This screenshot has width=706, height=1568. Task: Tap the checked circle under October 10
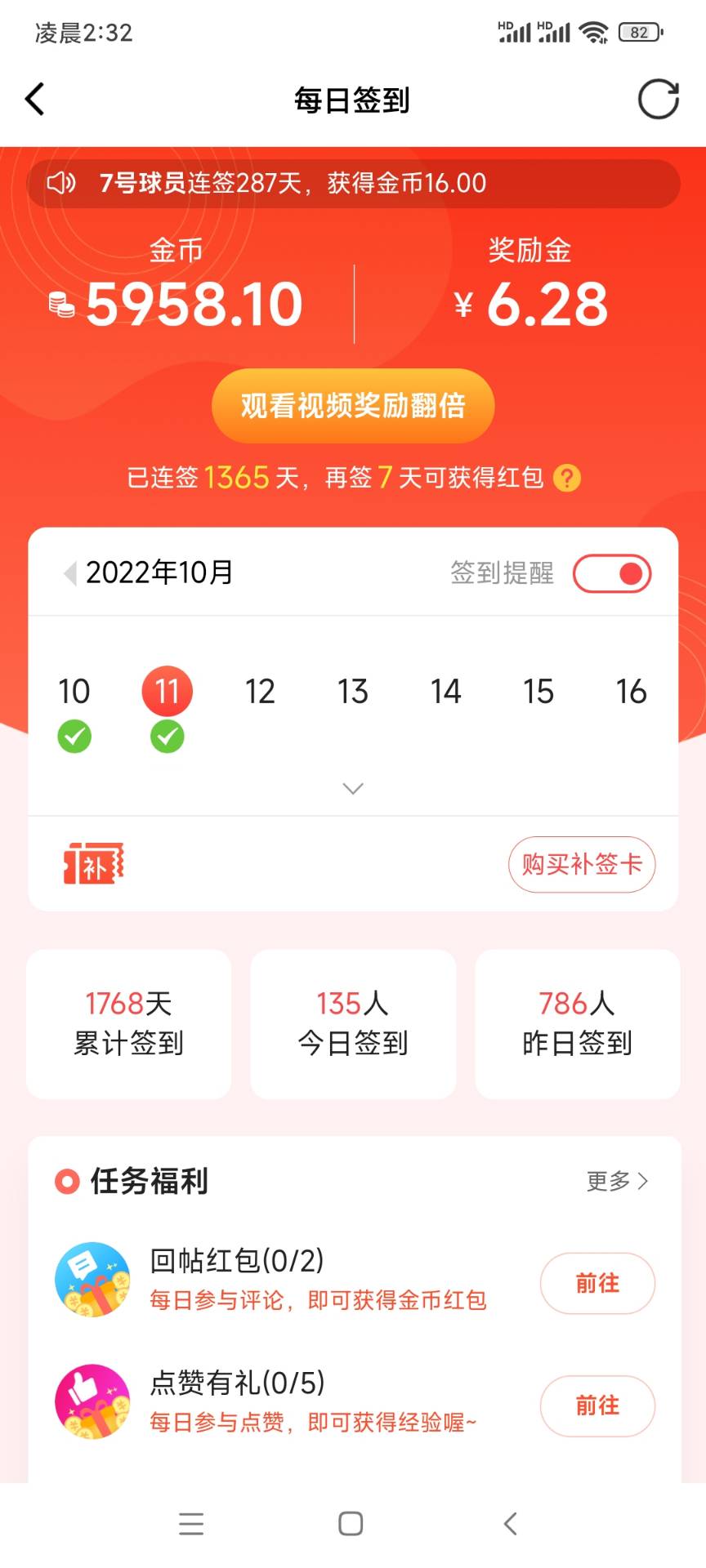coord(74,736)
